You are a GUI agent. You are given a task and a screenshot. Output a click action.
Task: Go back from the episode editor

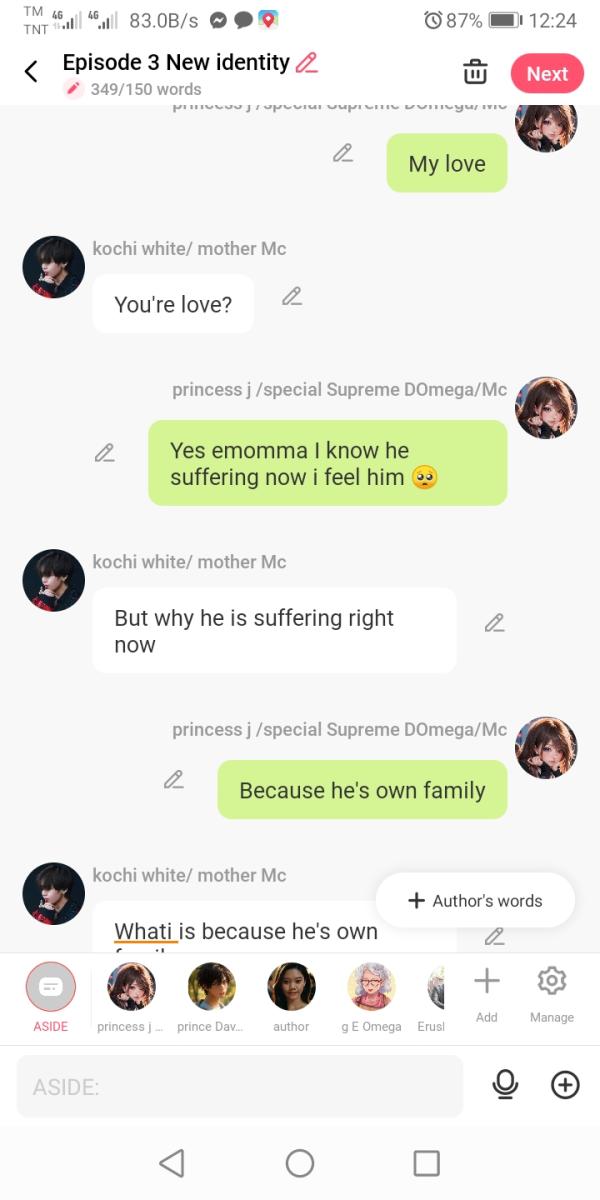[x=31, y=72]
